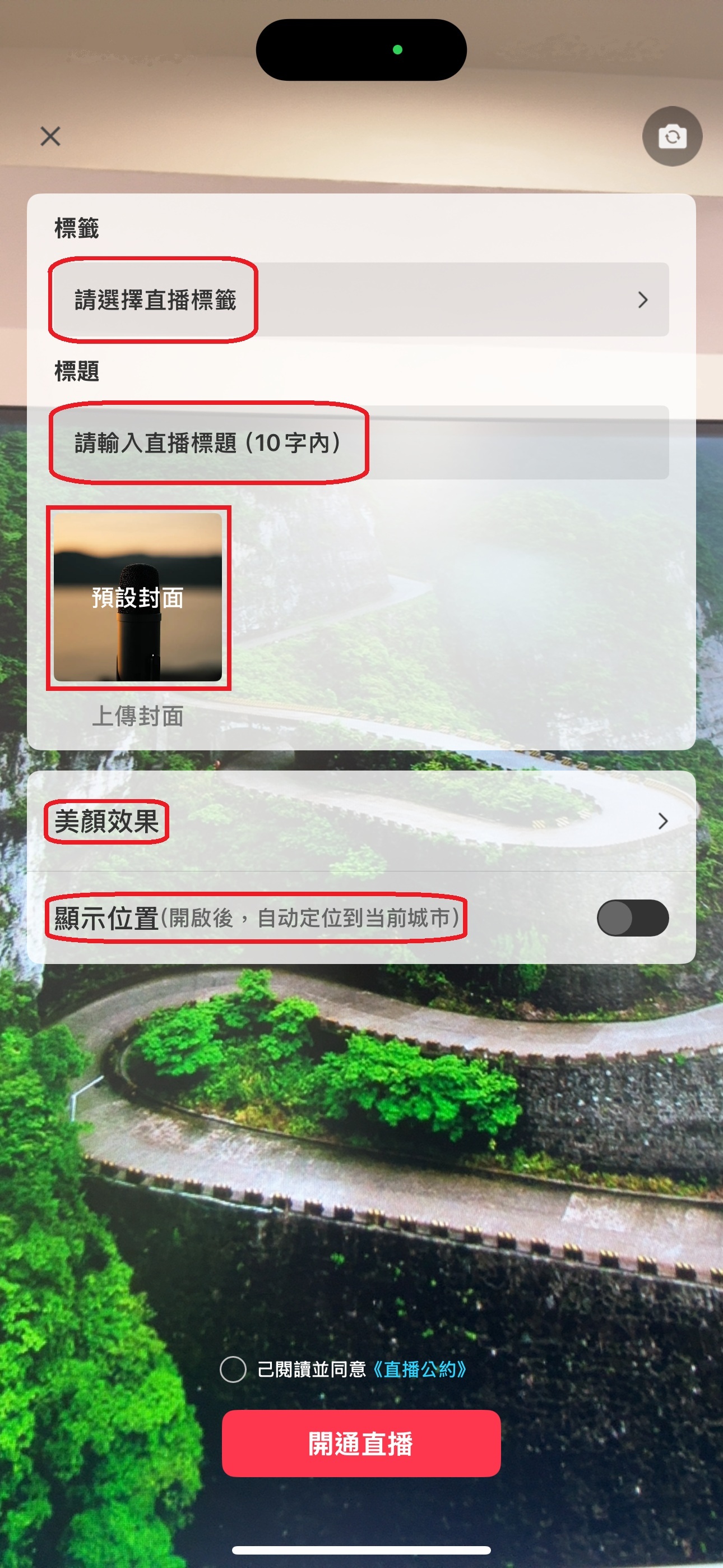Open 美顏效果 settings

coord(360,821)
